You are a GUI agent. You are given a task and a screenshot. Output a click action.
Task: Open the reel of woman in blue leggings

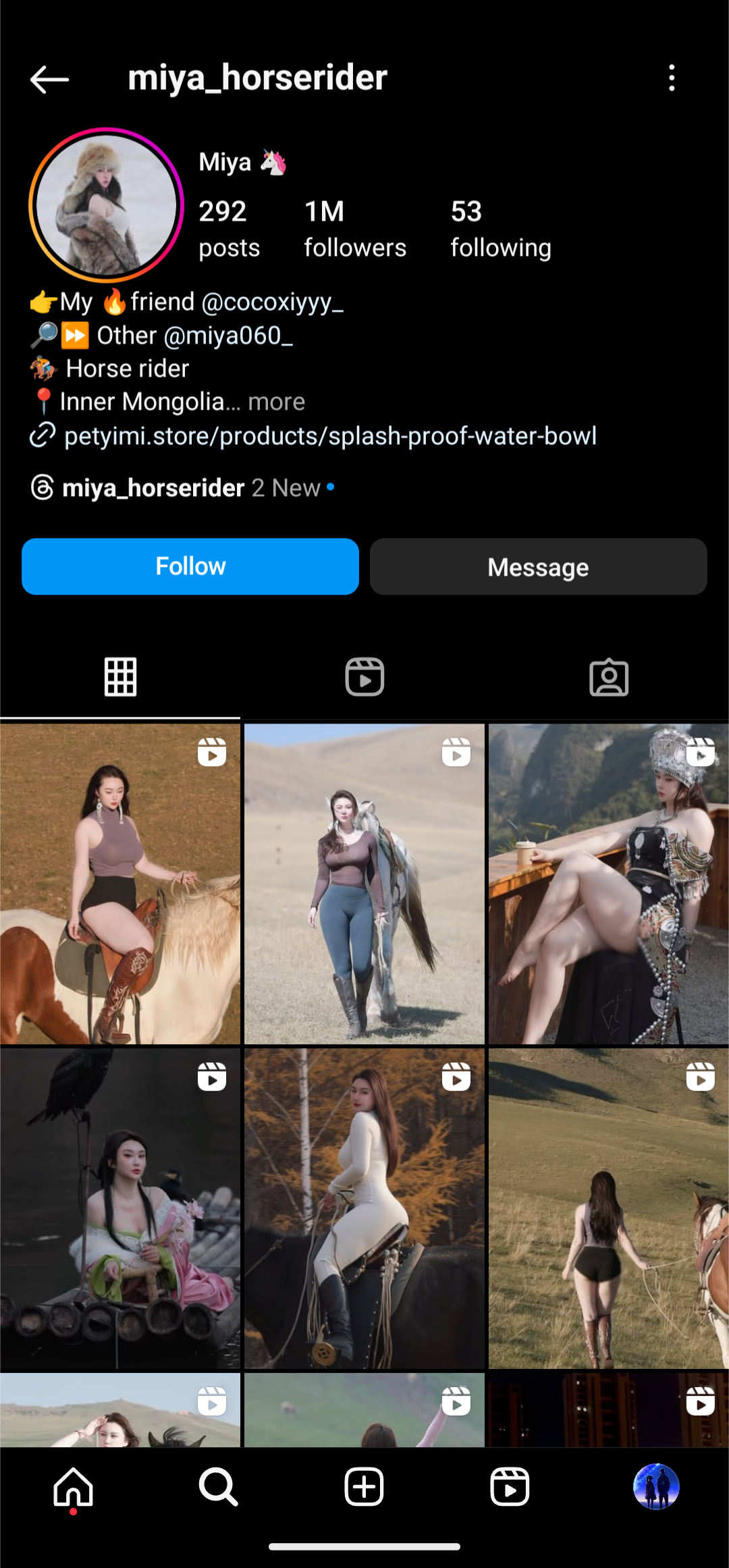coord(364,884)
